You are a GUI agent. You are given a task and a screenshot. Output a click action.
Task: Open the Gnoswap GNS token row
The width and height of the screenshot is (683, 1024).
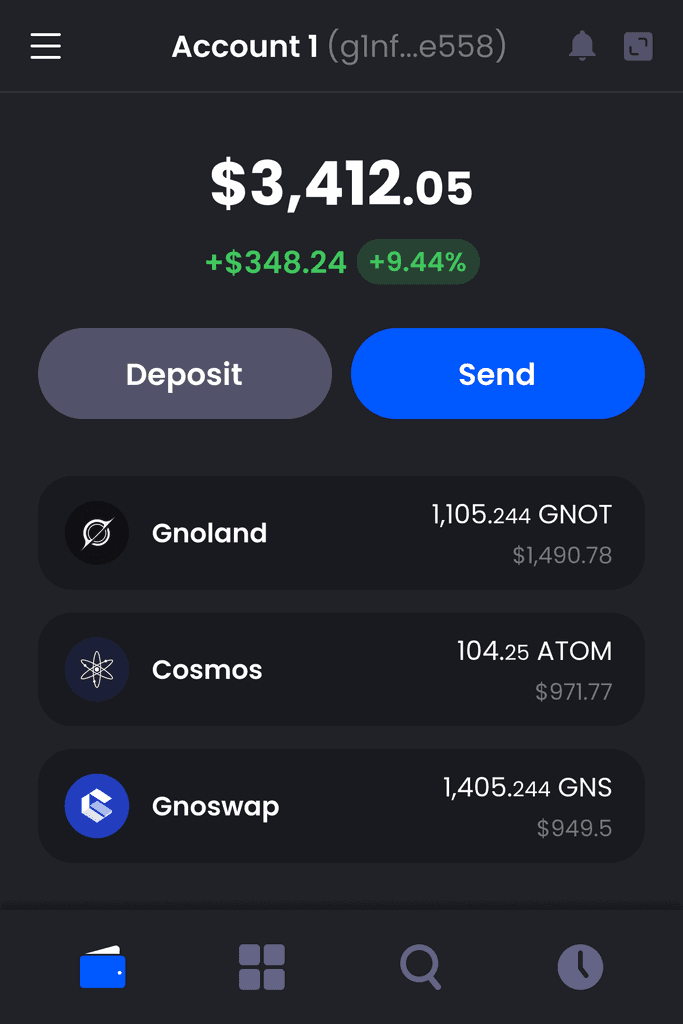pos(342,806)
